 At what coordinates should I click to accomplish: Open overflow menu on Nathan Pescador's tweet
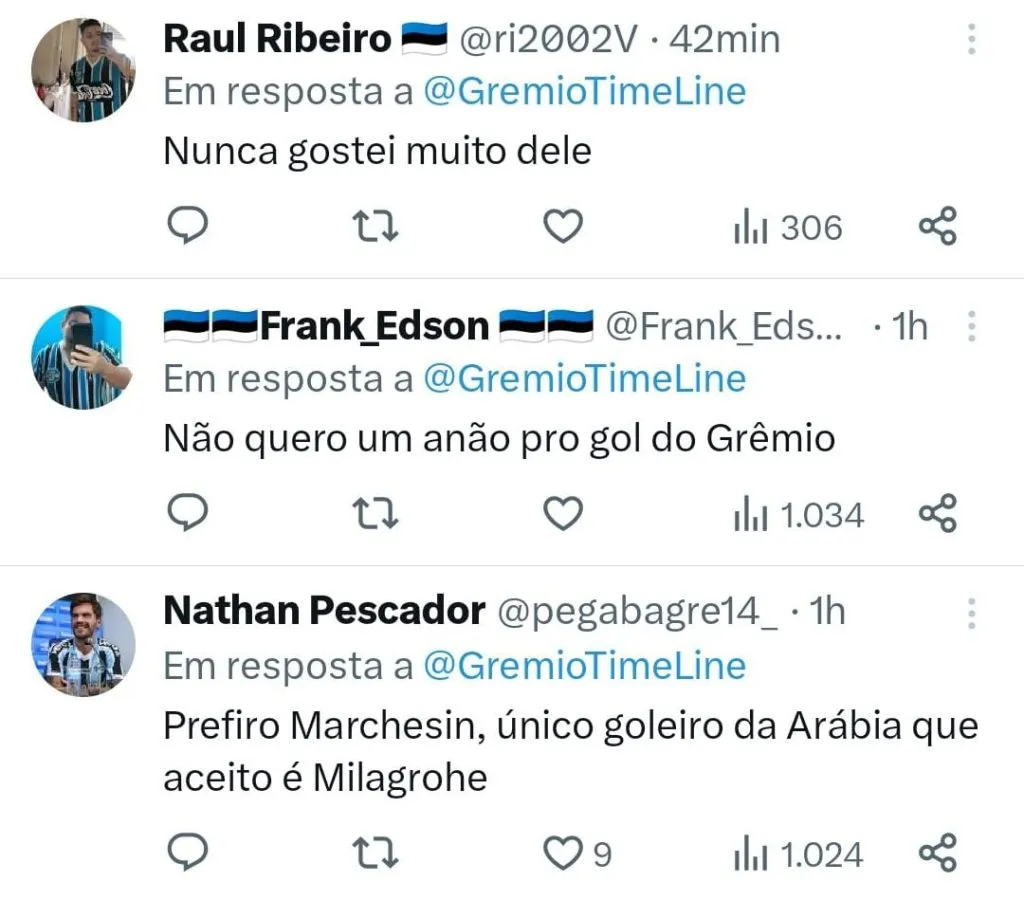(x=970, y=612)
